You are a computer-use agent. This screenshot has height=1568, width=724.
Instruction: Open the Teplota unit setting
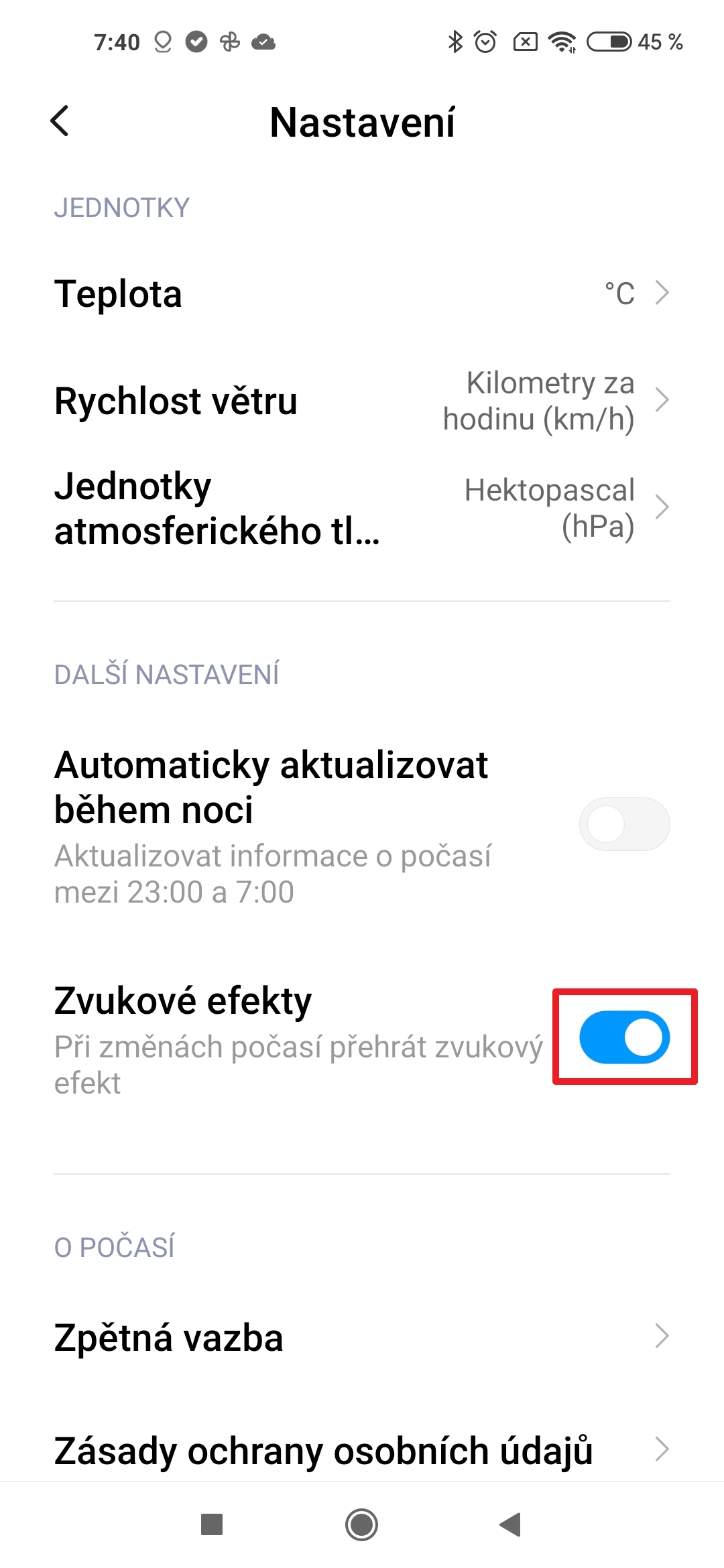pyautogui.click(x=362, y=293)
